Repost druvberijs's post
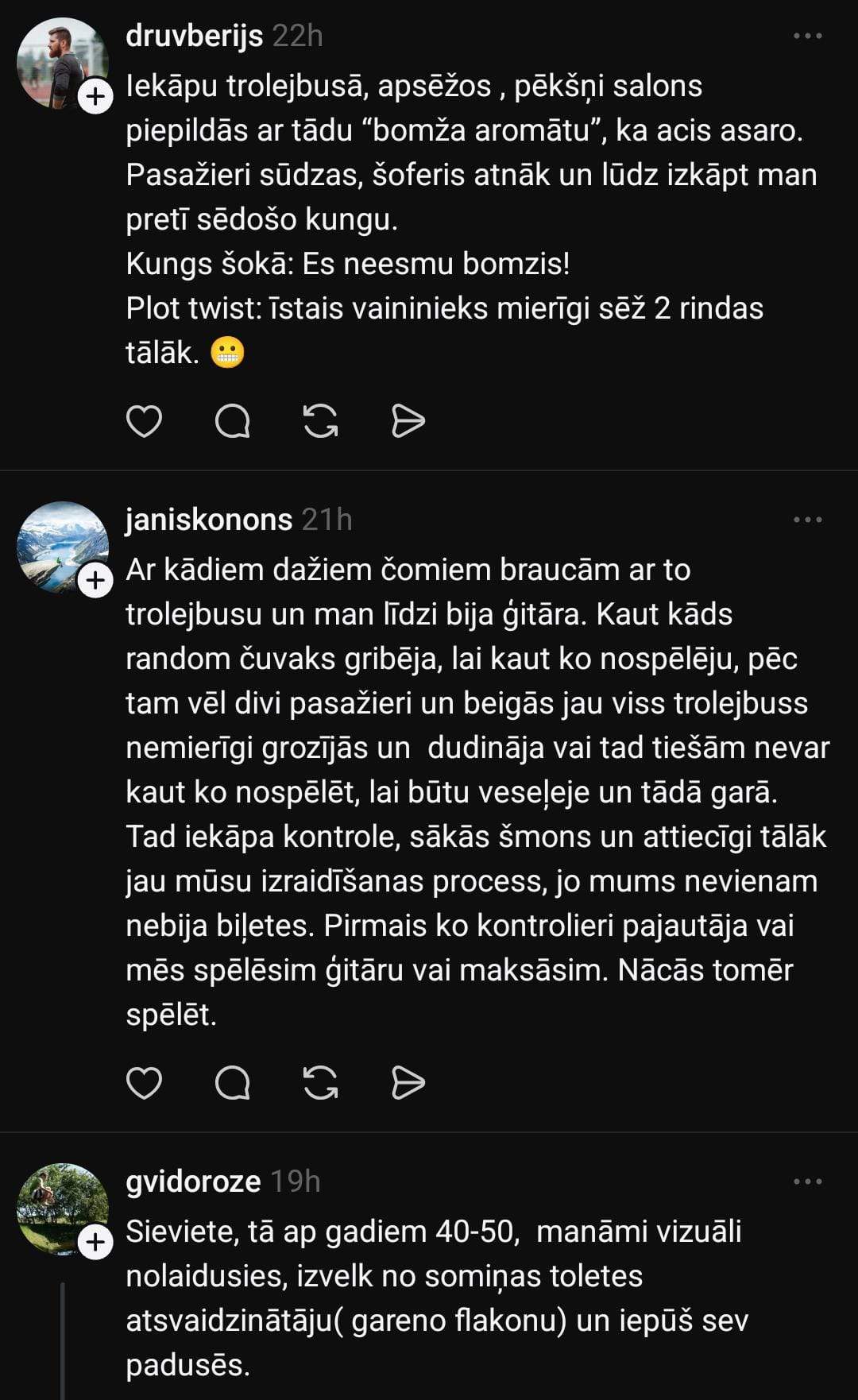Viewport: 858px width, 1400px height. tap(321, 421)
